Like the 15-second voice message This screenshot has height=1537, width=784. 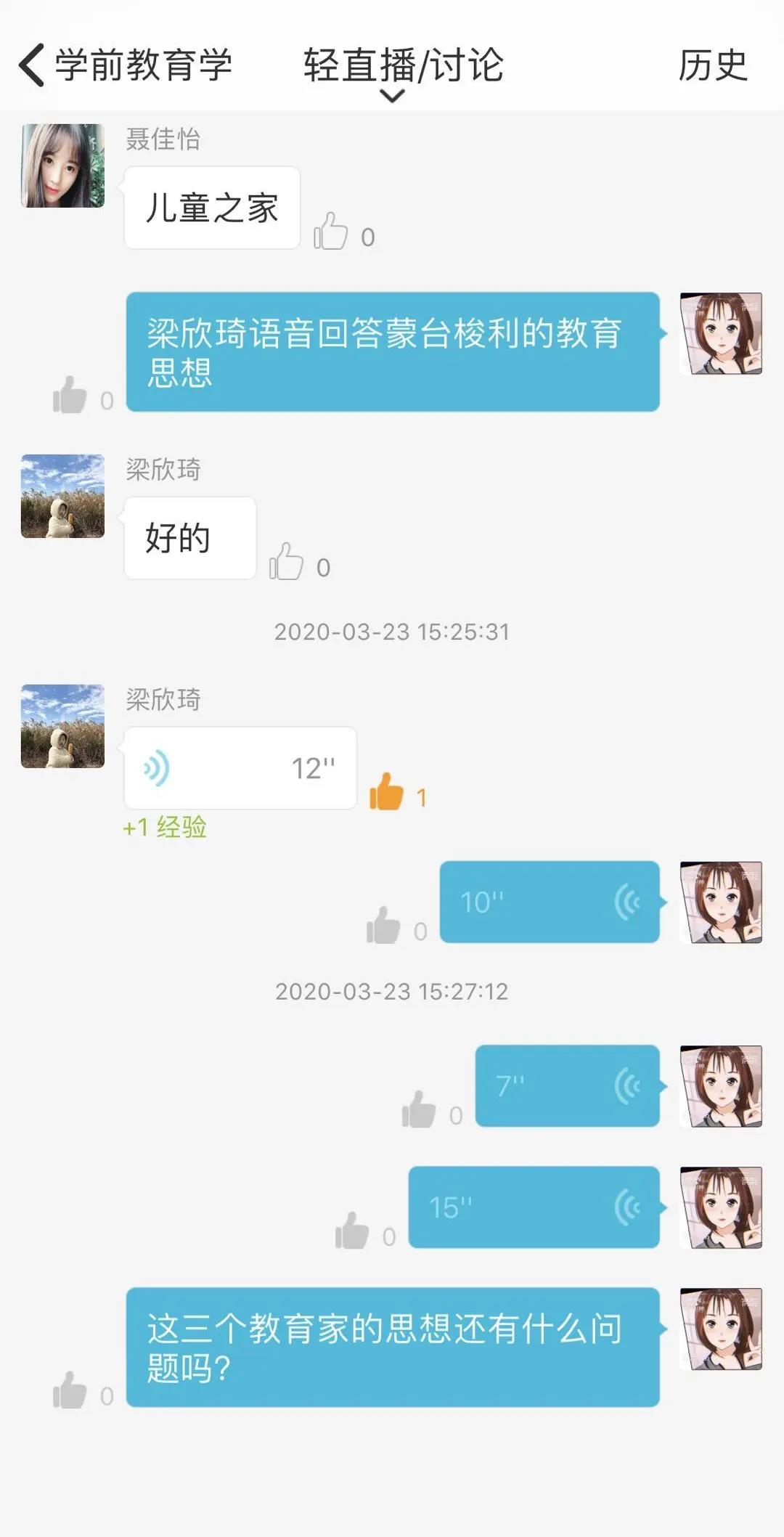tap(352, 1231)
